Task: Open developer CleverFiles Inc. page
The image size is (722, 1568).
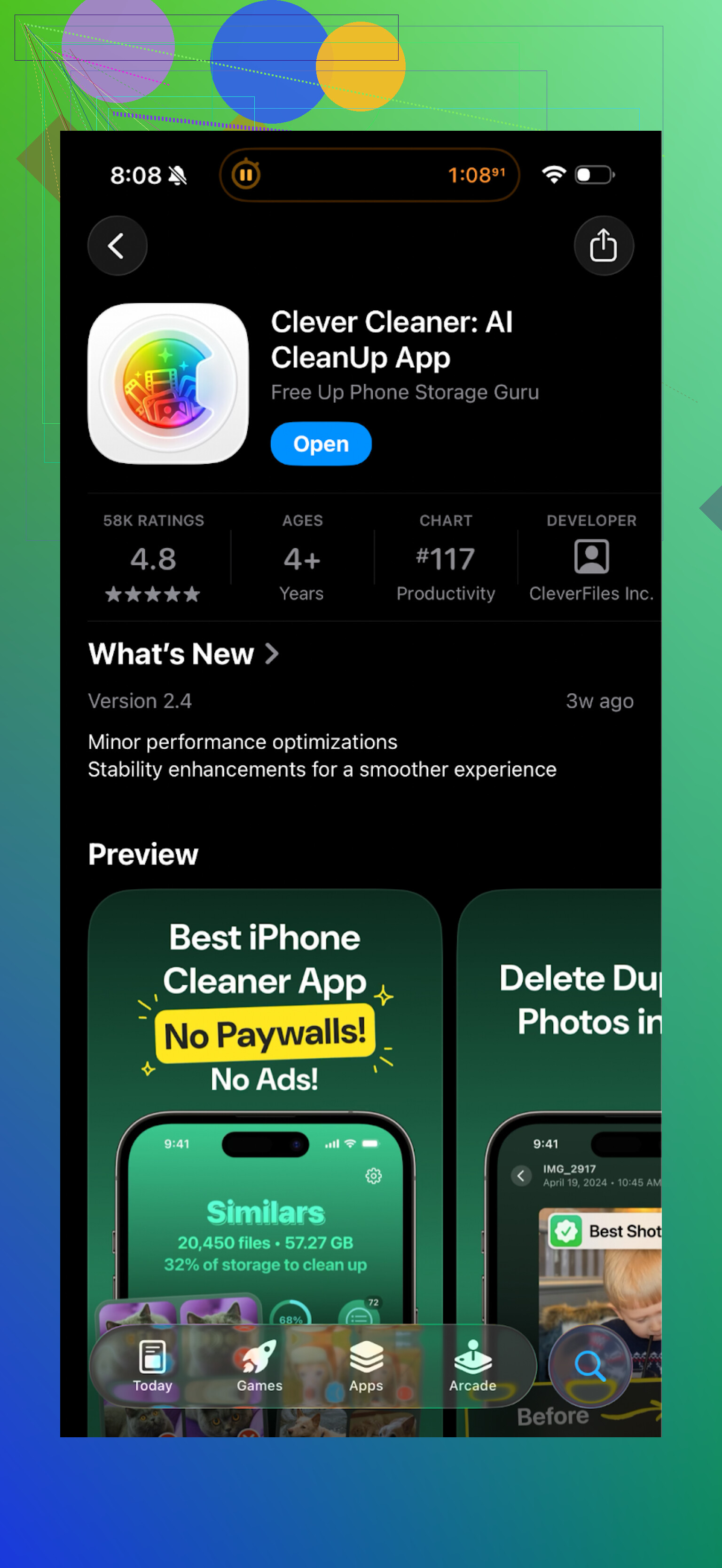Action: 590,558
